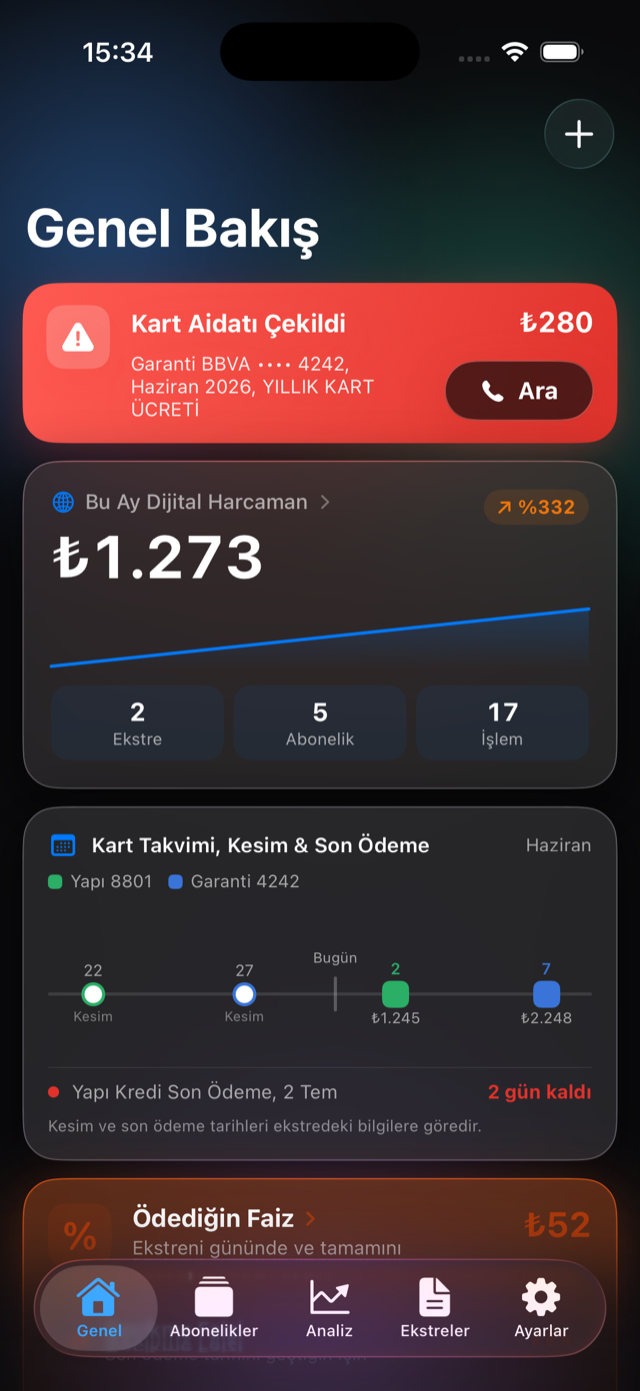Tap the plus button to add
Screen dimensions: 640x1391
[579, 135]
